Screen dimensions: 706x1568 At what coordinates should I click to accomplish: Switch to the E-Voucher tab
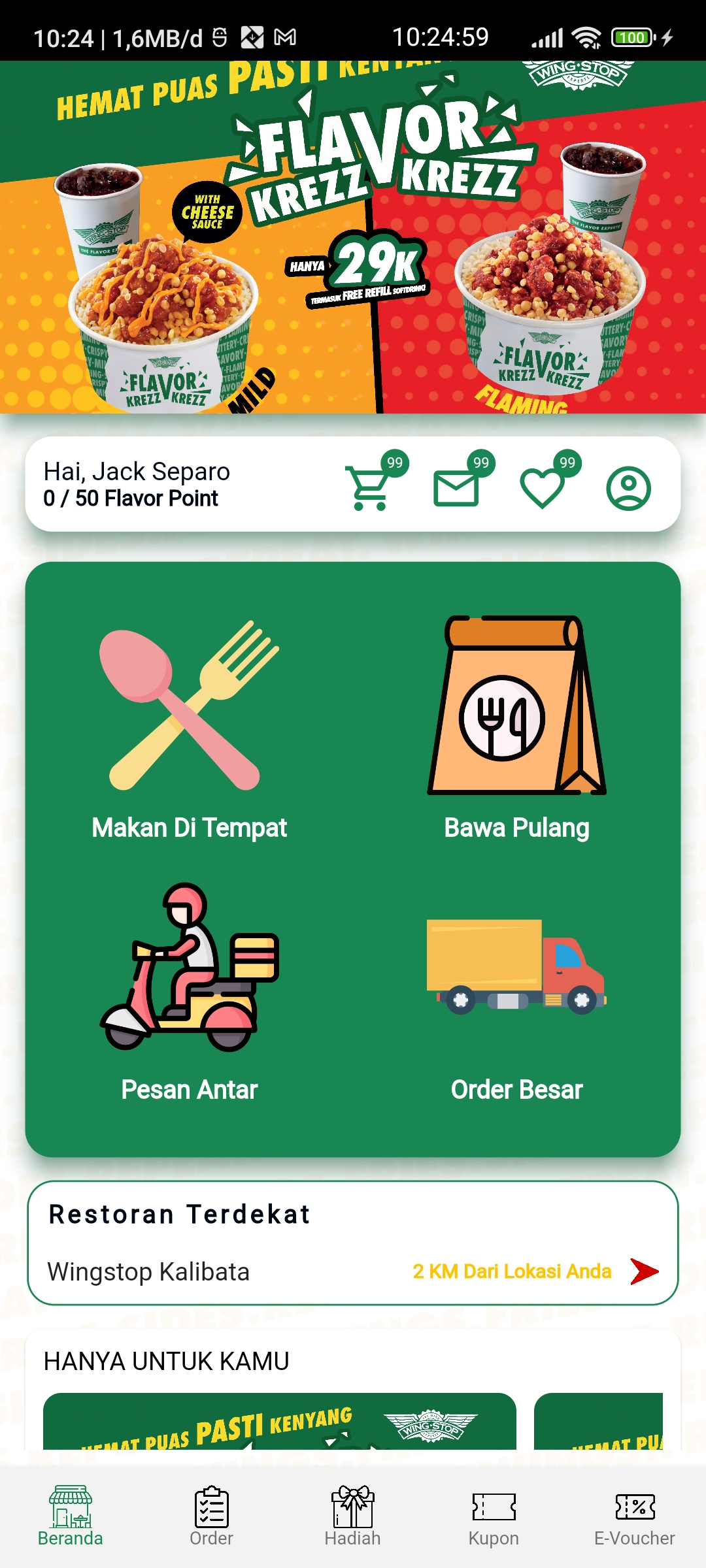(x=634, y=1516)
